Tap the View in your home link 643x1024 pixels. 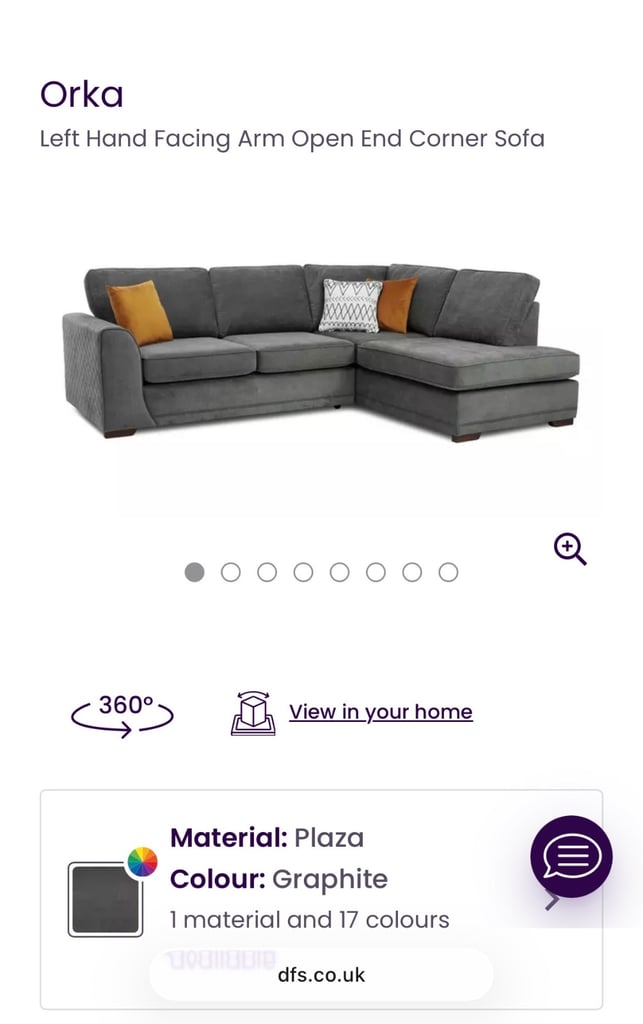380,712
